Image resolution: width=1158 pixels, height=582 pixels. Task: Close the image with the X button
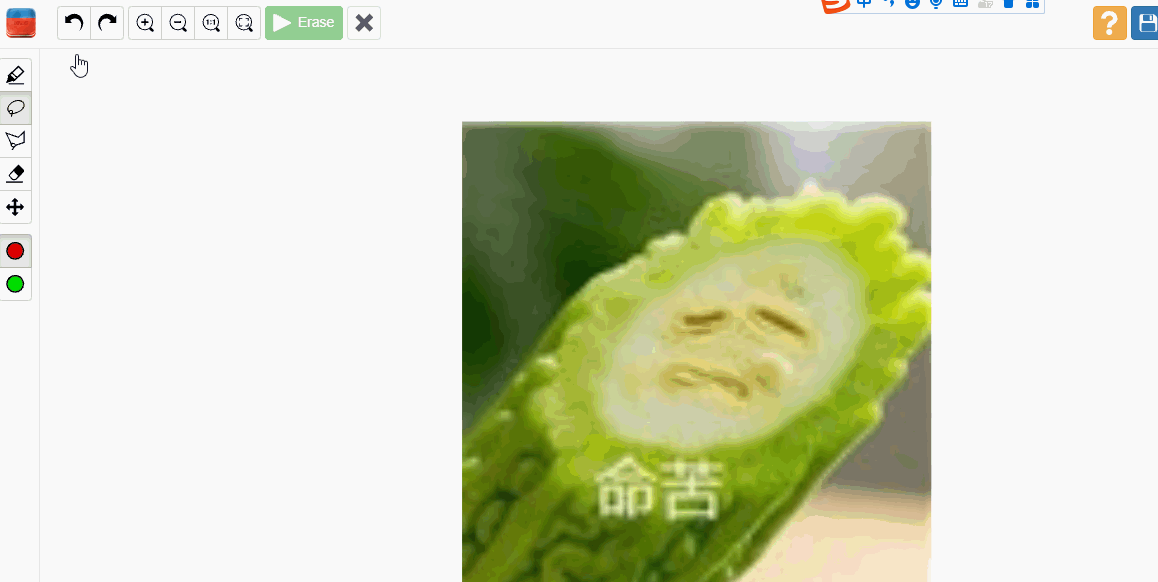(364, 22)
